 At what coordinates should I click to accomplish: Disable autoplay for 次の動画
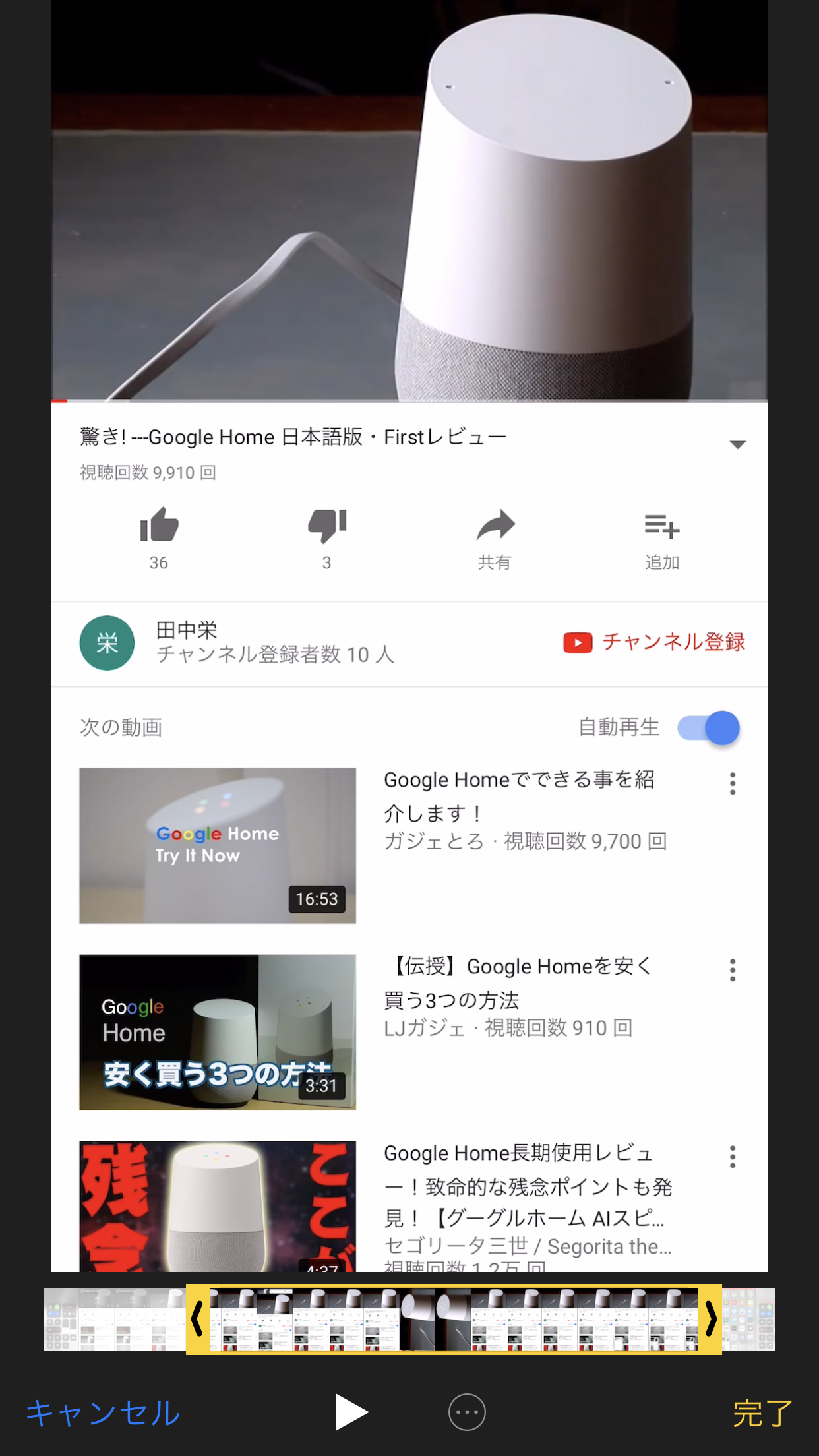[x=709, y=727]
